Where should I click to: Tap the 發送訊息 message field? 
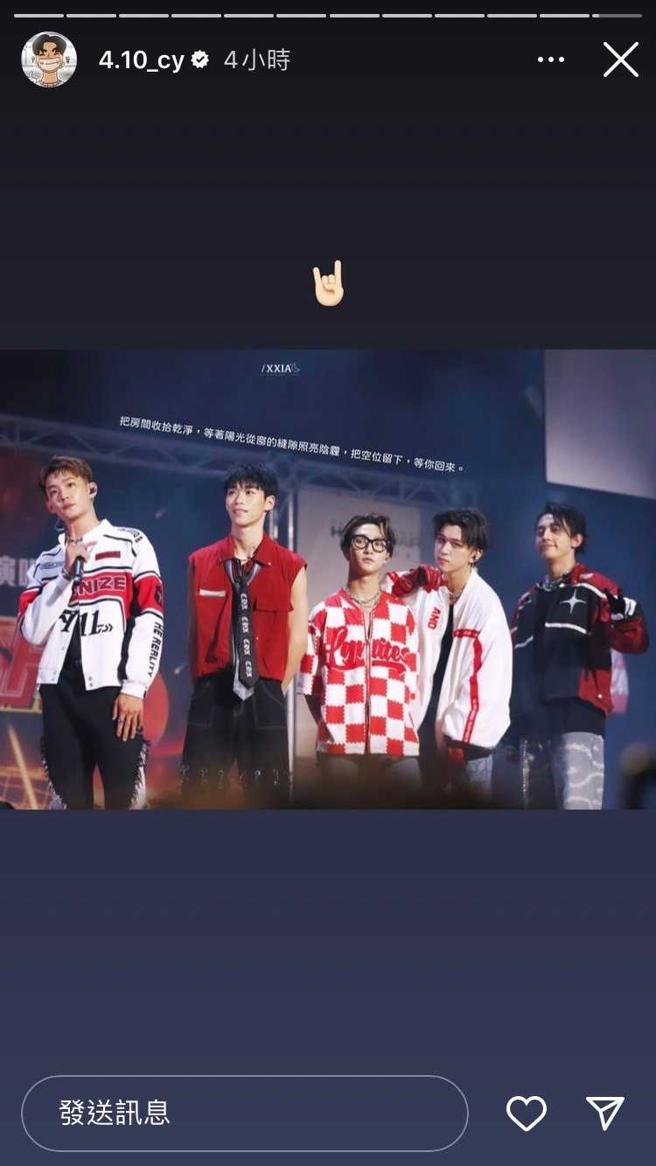(244, 1113)
